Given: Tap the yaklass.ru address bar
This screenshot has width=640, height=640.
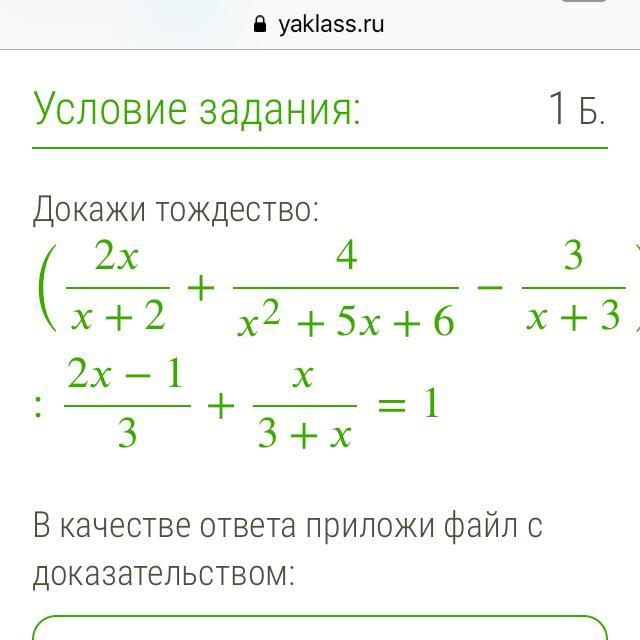Looking at the screenshot, I should [320, 24].
